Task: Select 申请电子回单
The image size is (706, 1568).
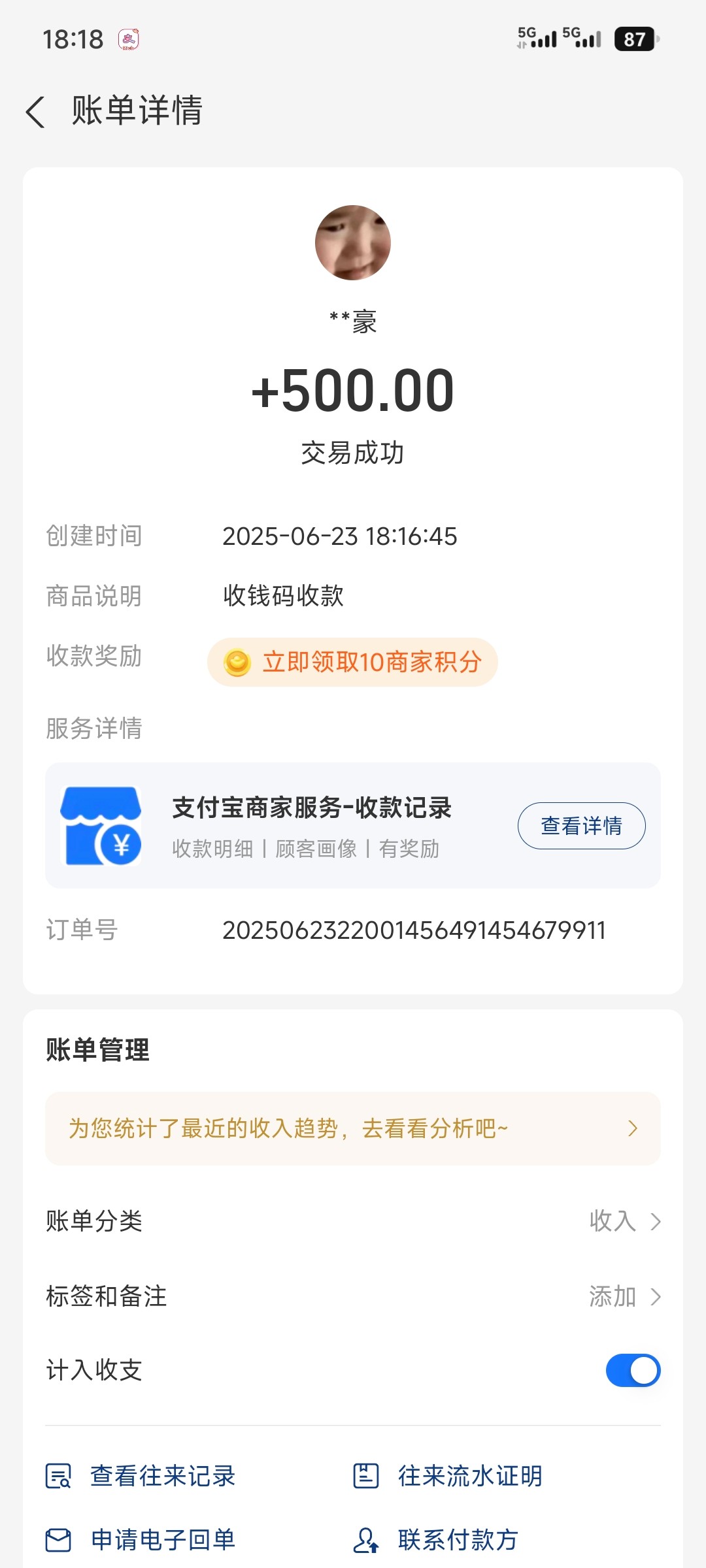Action: tap(141, 1540)
